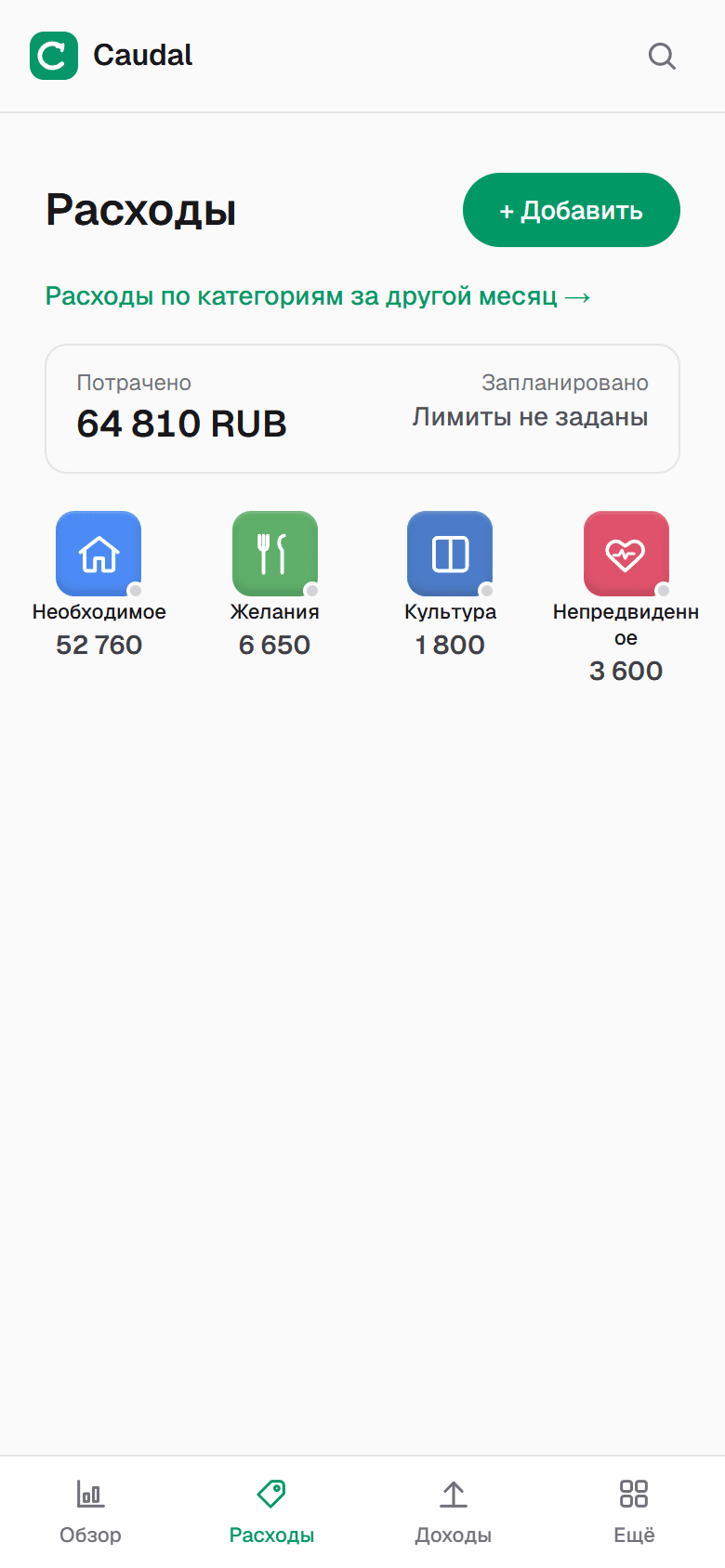Open the search icon in the header
The width and height of the screenshot is (725, 1568).
[x=662, y=56]
